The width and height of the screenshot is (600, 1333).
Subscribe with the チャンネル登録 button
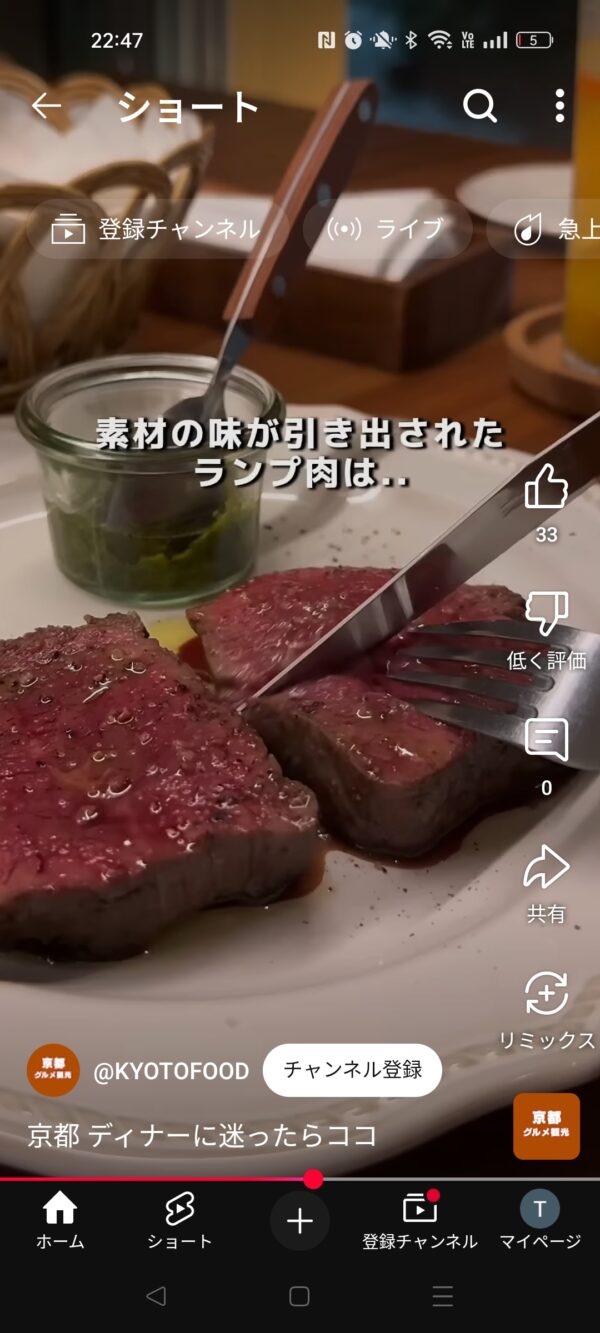click(x=352, y=1070)
